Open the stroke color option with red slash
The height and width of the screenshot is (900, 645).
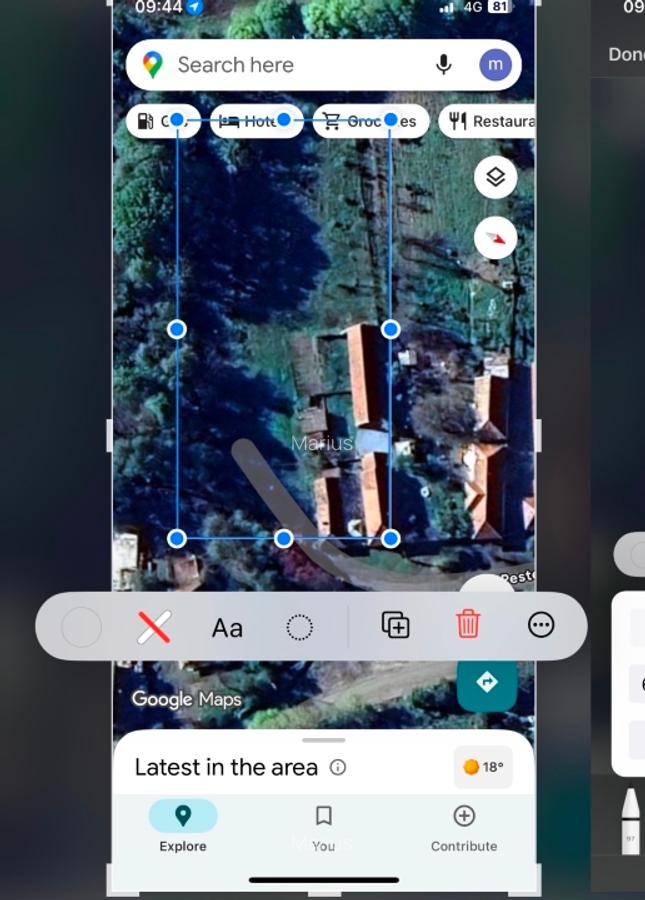153,628
